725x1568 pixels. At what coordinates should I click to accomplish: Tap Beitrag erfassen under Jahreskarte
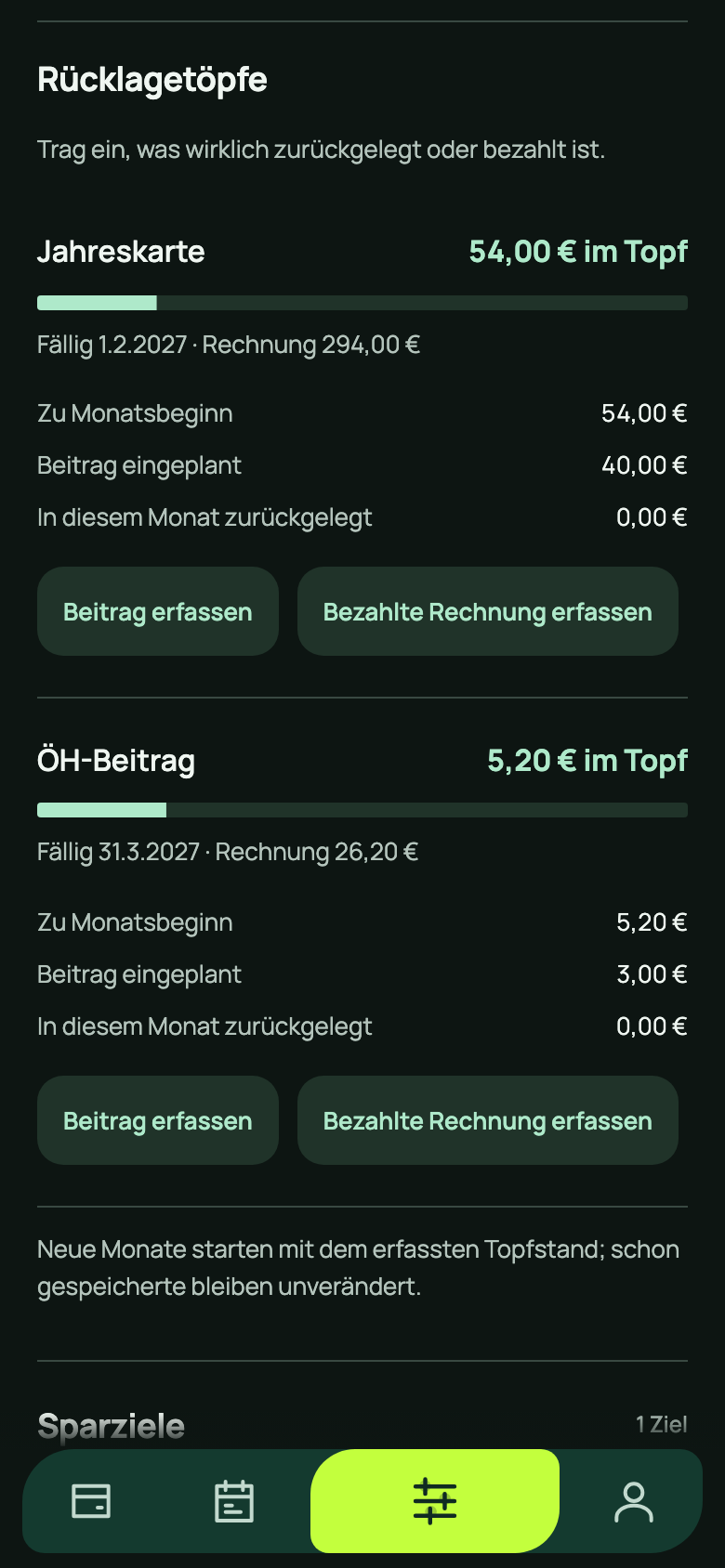click(x=158, y=611)
